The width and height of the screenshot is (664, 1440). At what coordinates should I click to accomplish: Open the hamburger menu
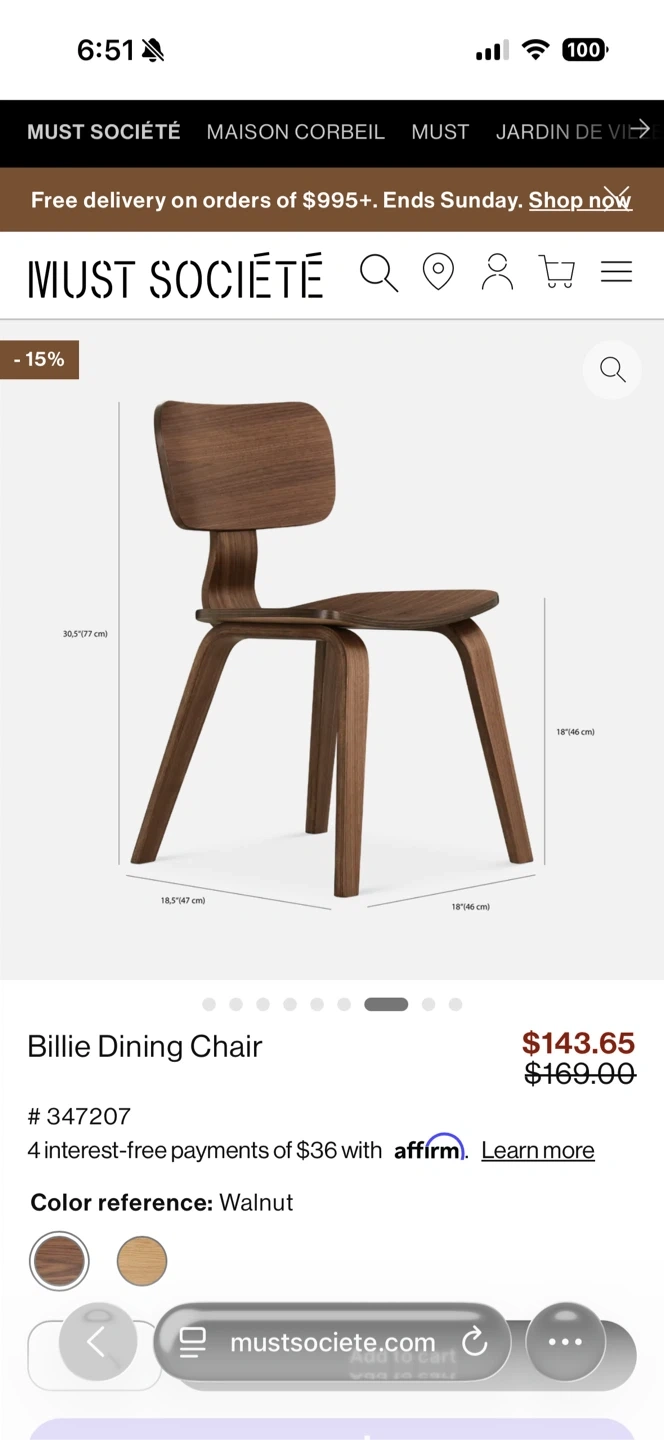616,272
